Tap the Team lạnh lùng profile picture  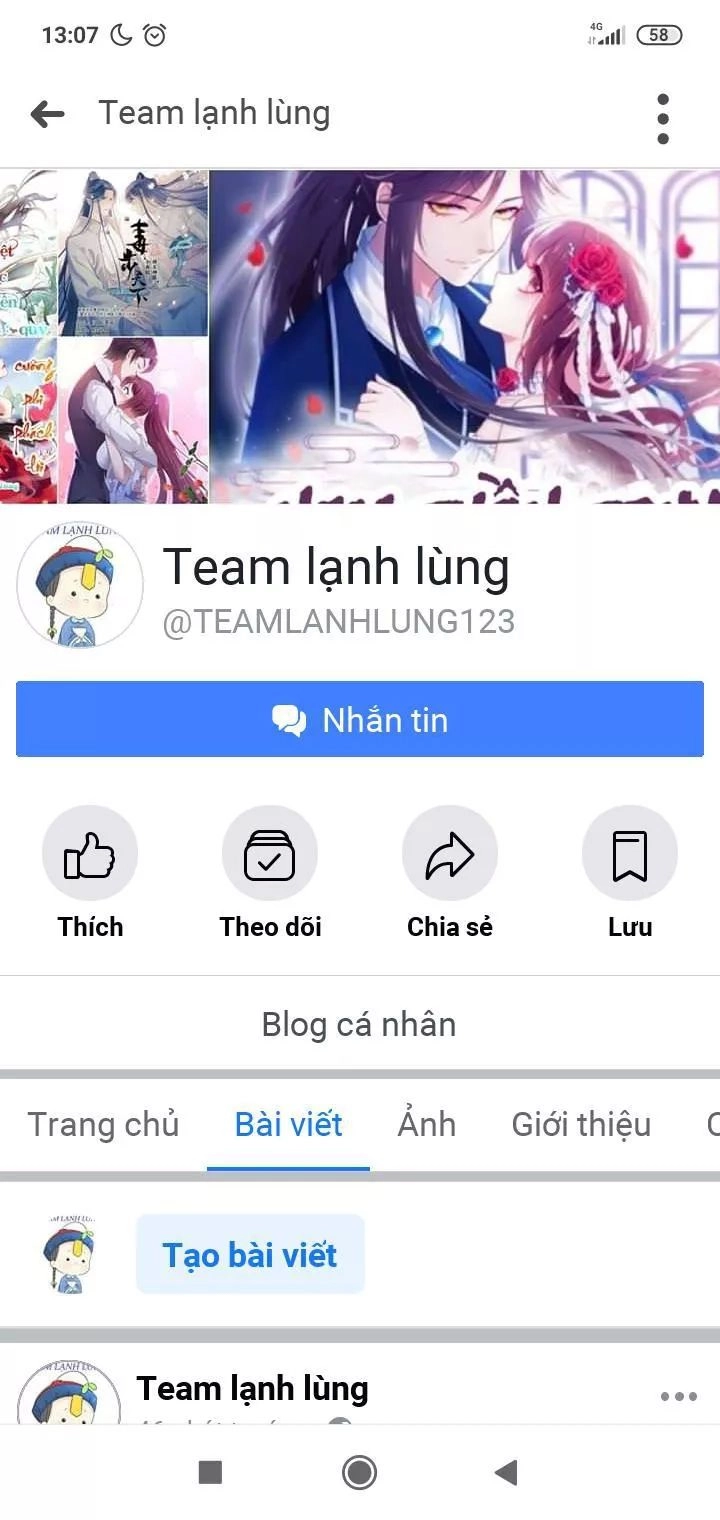click(80, 587)
